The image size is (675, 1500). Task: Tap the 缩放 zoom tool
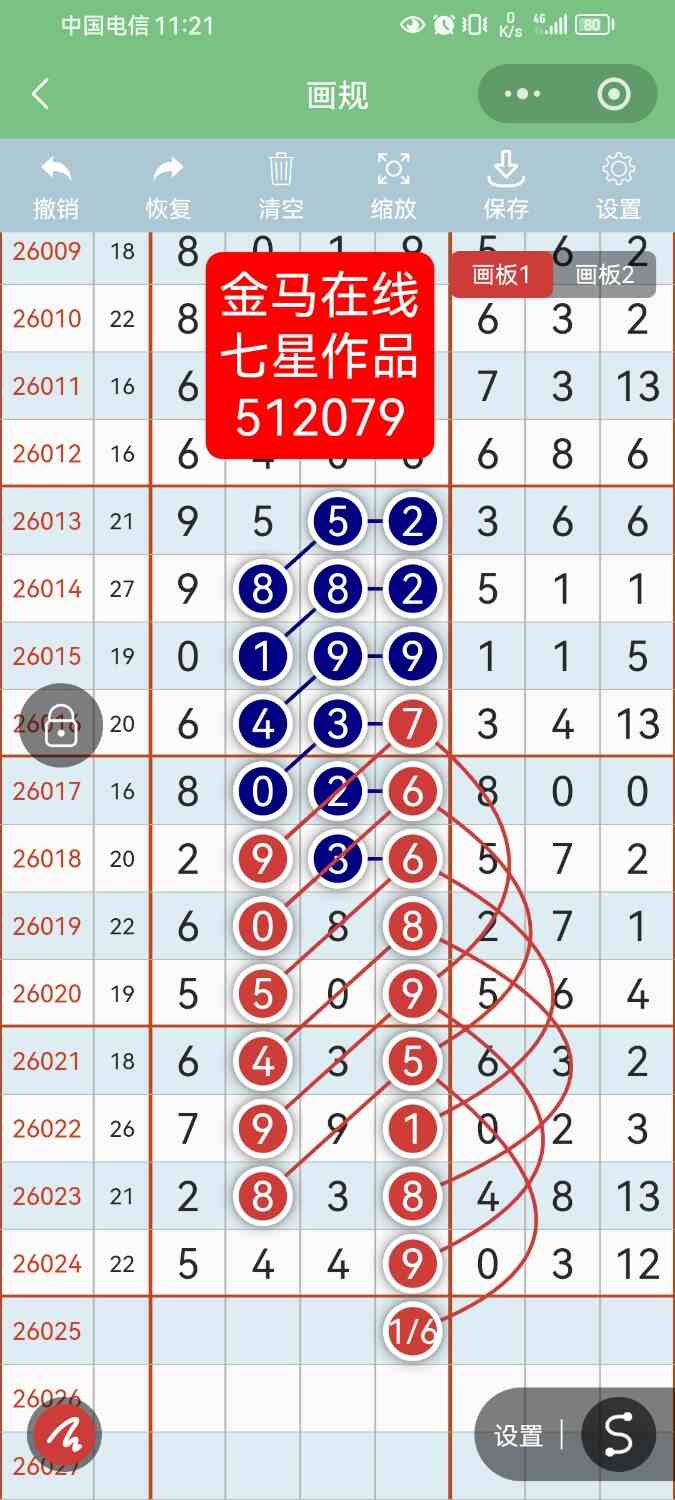(393, 186)
